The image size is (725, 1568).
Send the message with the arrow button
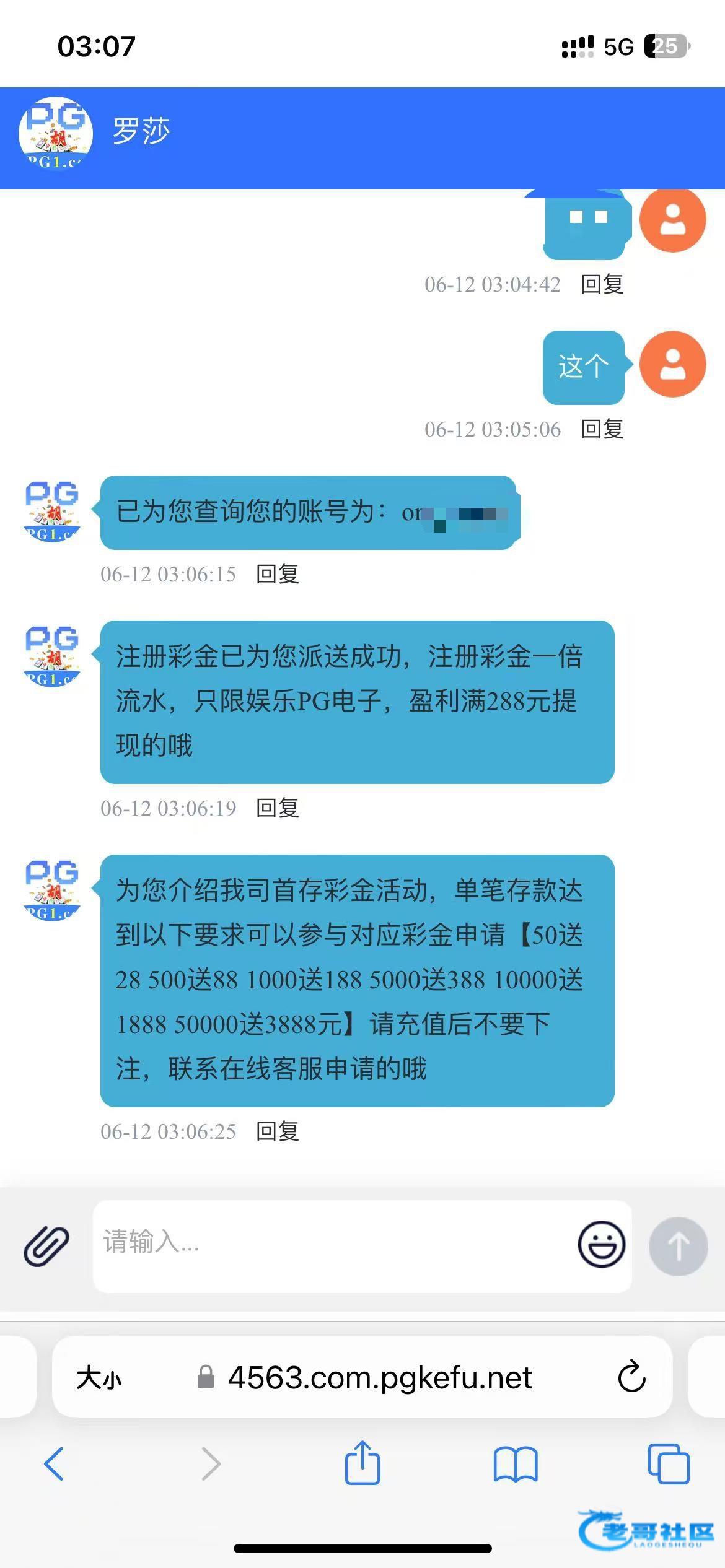tap(678, 1246)
